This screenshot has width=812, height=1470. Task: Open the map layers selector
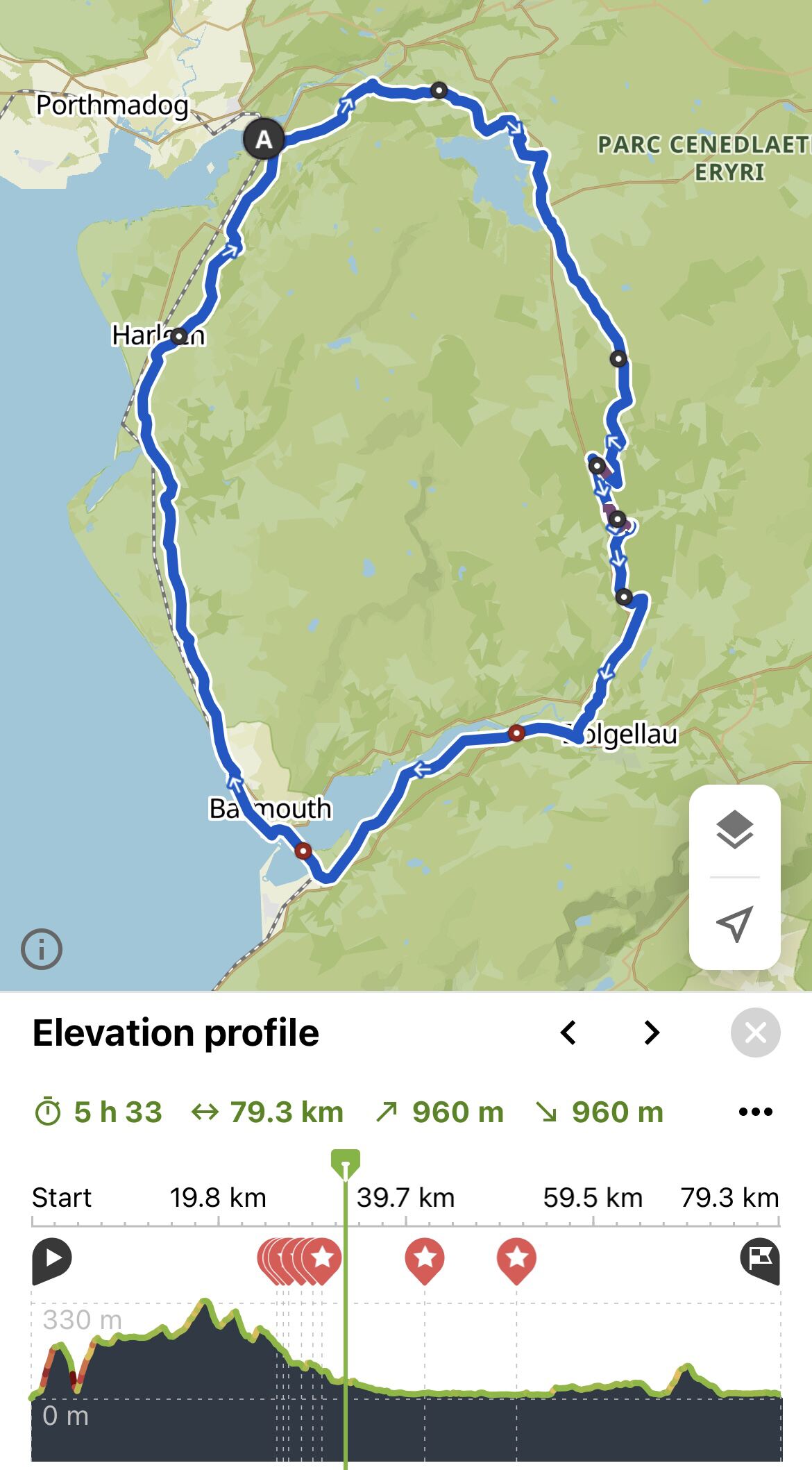point(734,830)
